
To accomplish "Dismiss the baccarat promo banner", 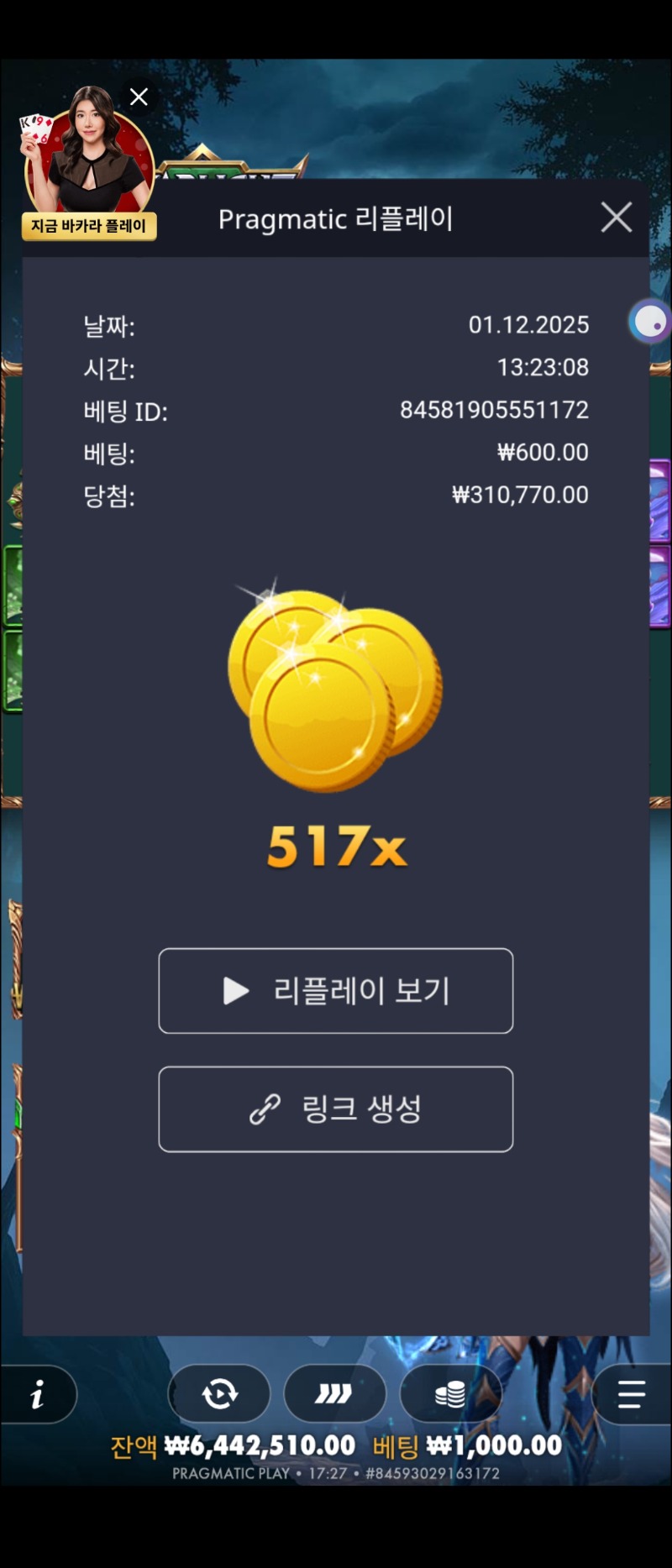I will (x=139, y=97).
